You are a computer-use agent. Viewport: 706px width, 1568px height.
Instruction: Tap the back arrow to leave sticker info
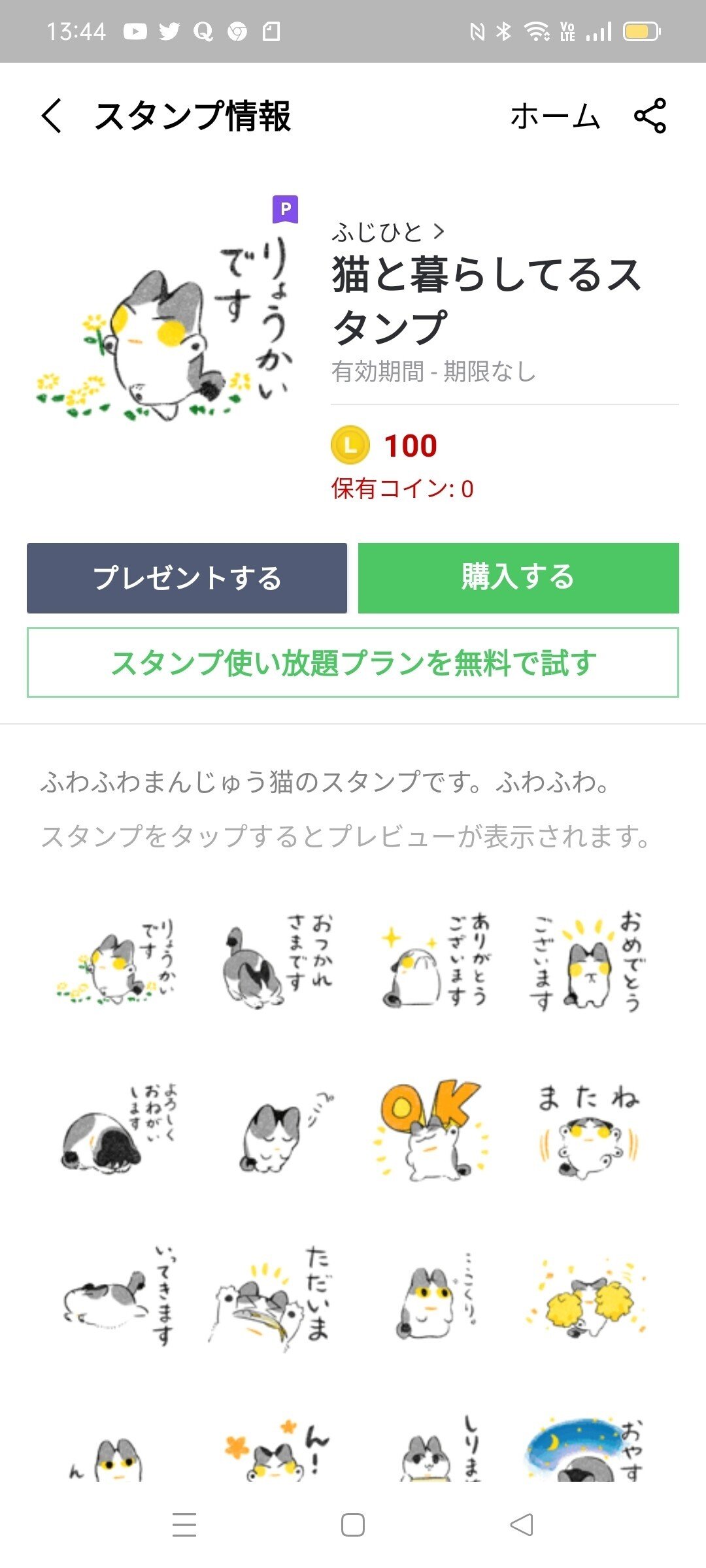click(x=51, y=115)
